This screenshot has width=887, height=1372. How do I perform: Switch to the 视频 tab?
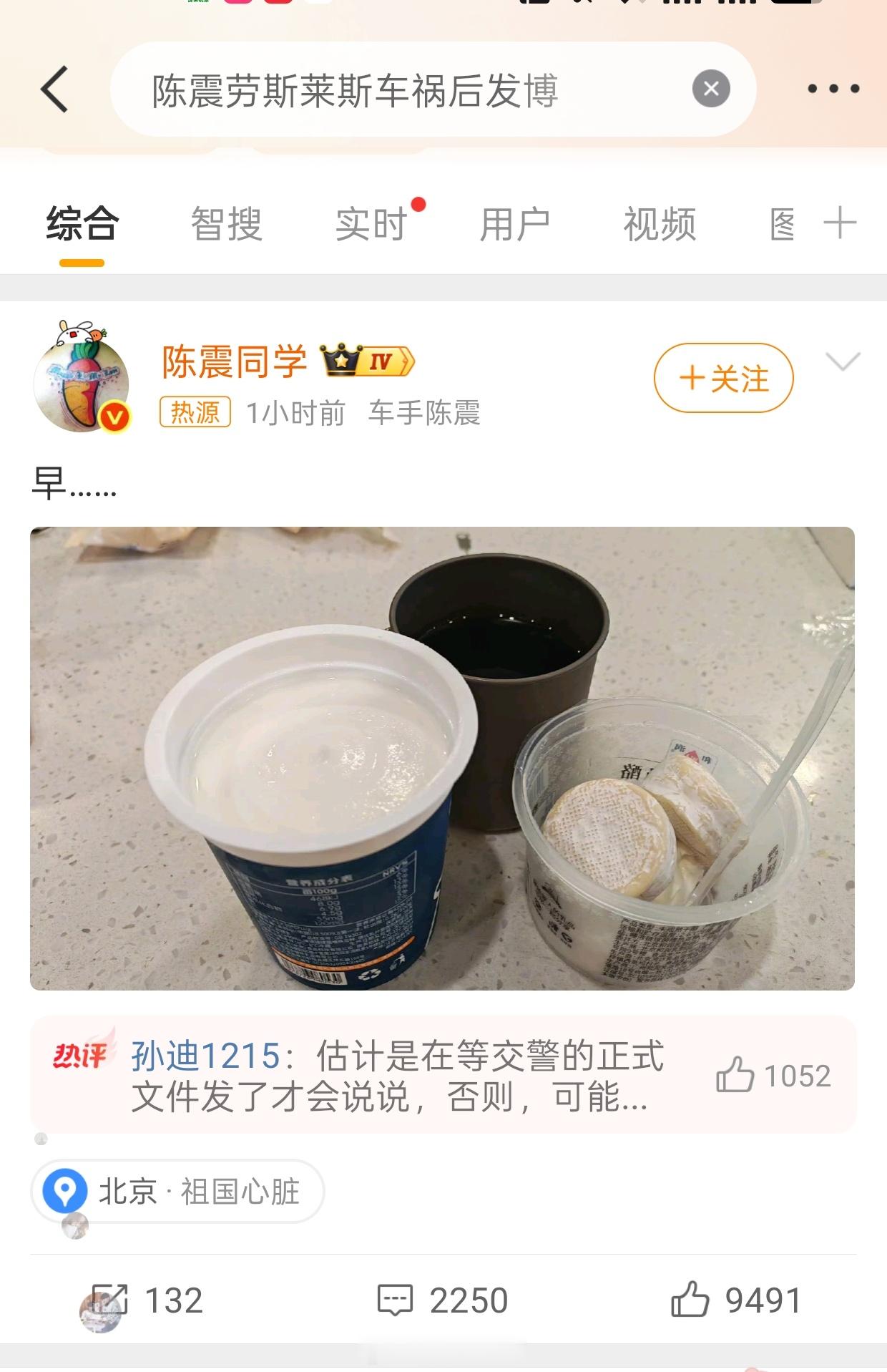pyautogui.click(x=659, y=224)
